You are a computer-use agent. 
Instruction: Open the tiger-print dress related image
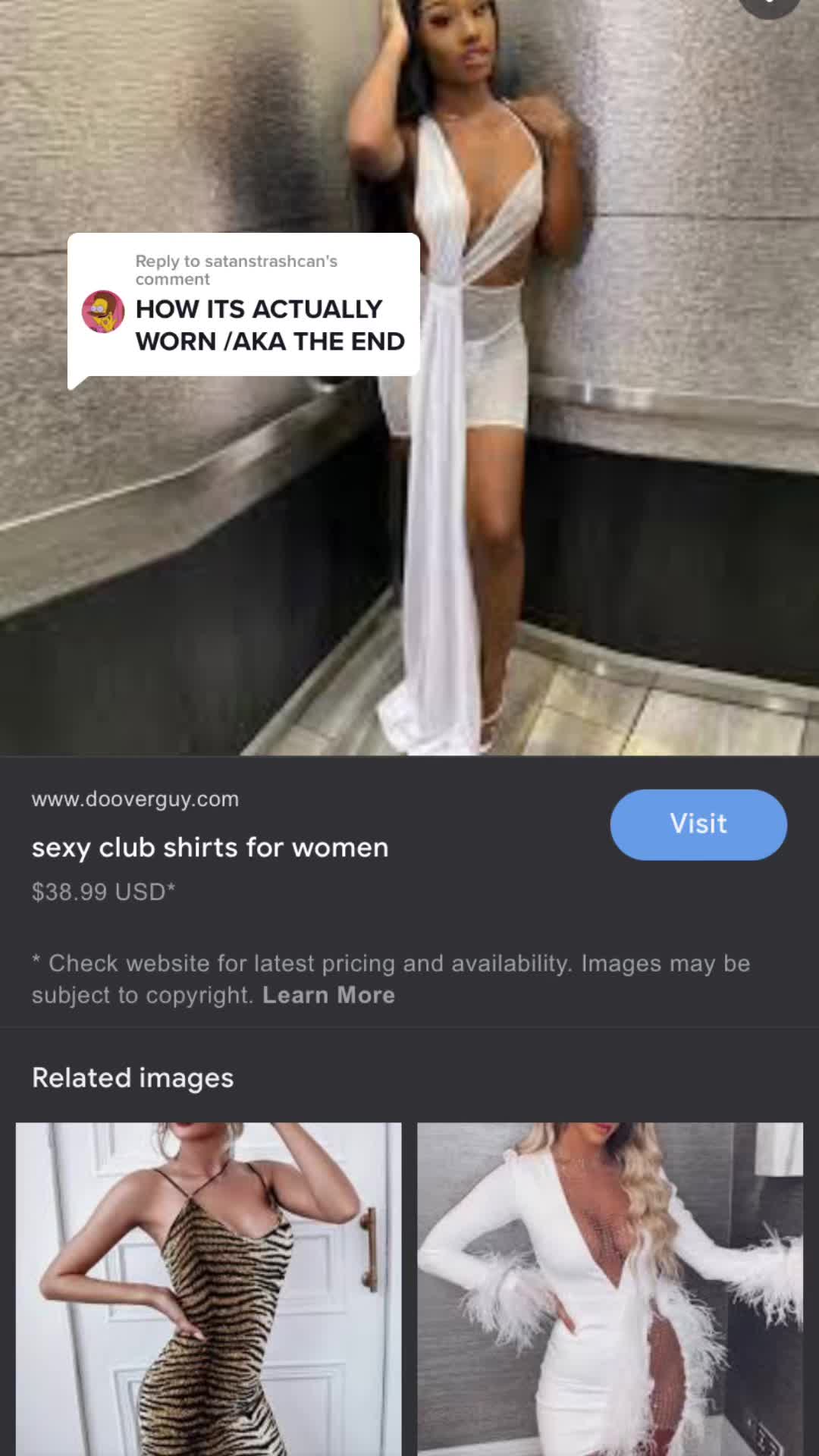[209, 1289]
